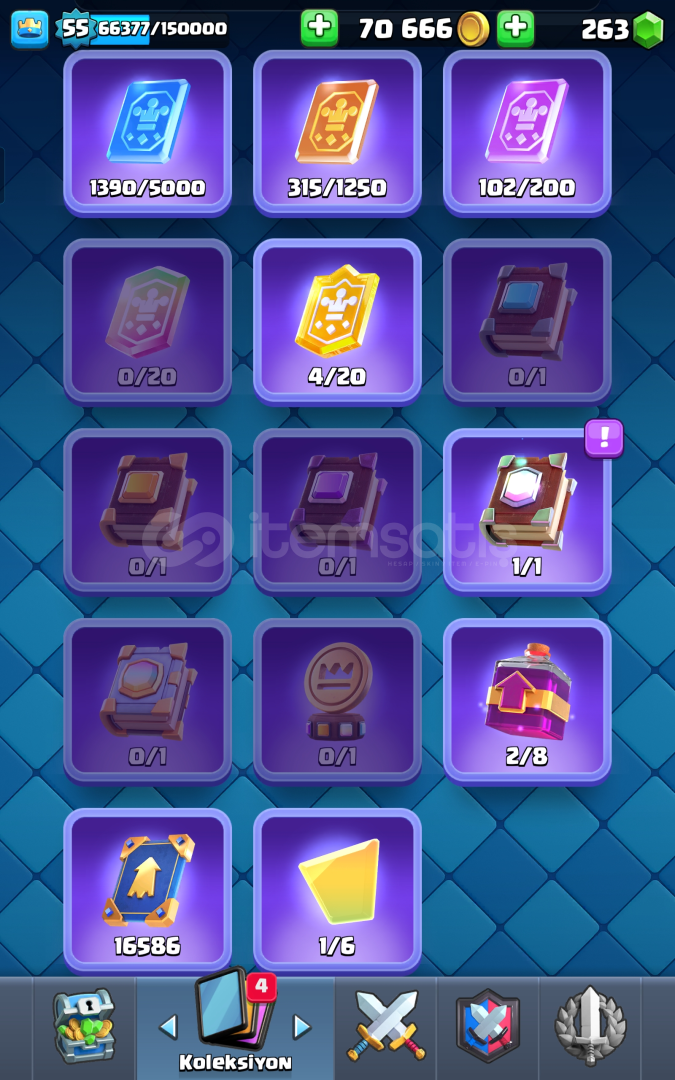Viewport: 675px width, 1080px height.
Task: Open the orange wild card showing 315/1250
Action: click(337, 131)
